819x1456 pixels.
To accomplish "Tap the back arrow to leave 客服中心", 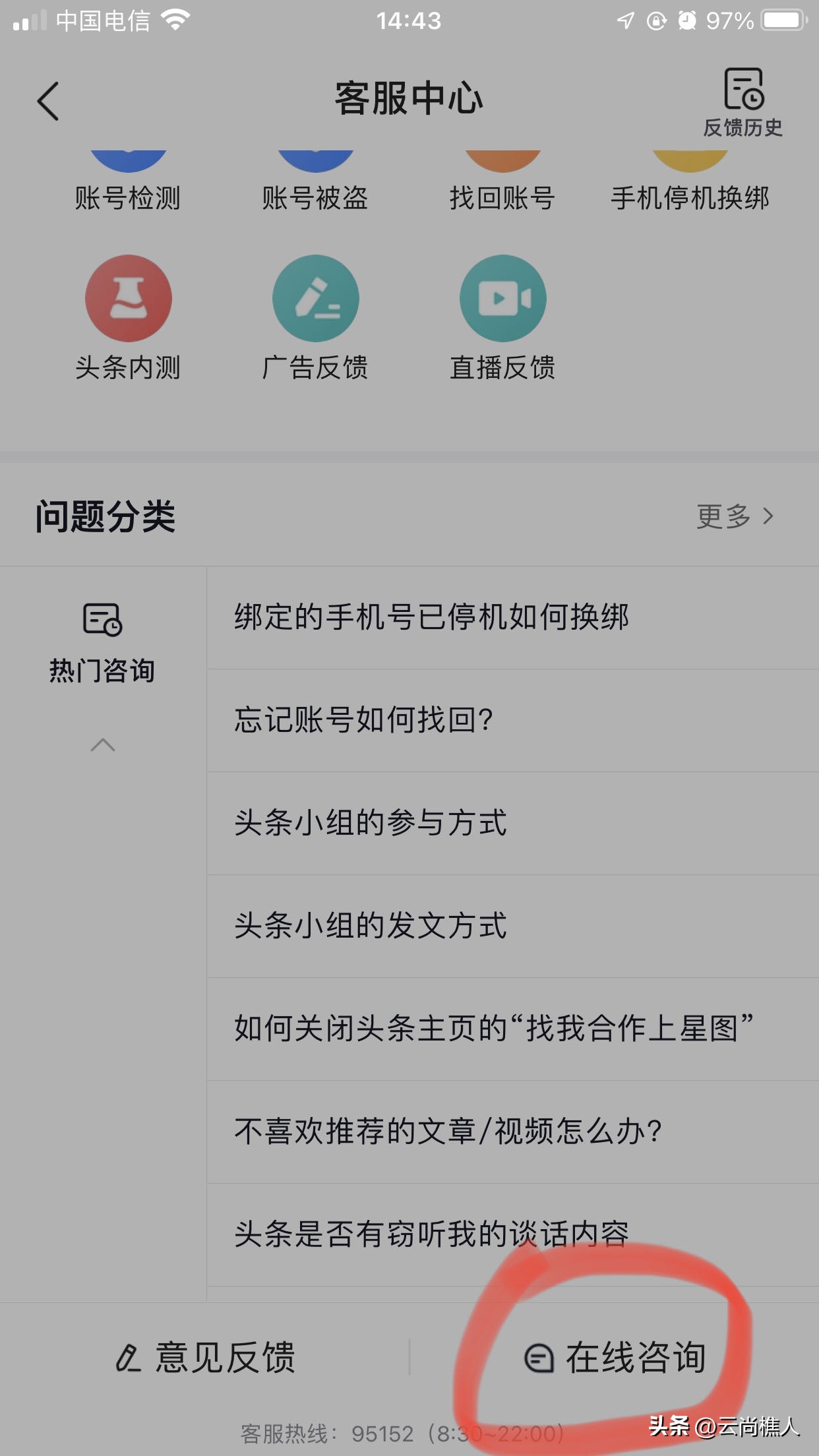I will 47,100.
